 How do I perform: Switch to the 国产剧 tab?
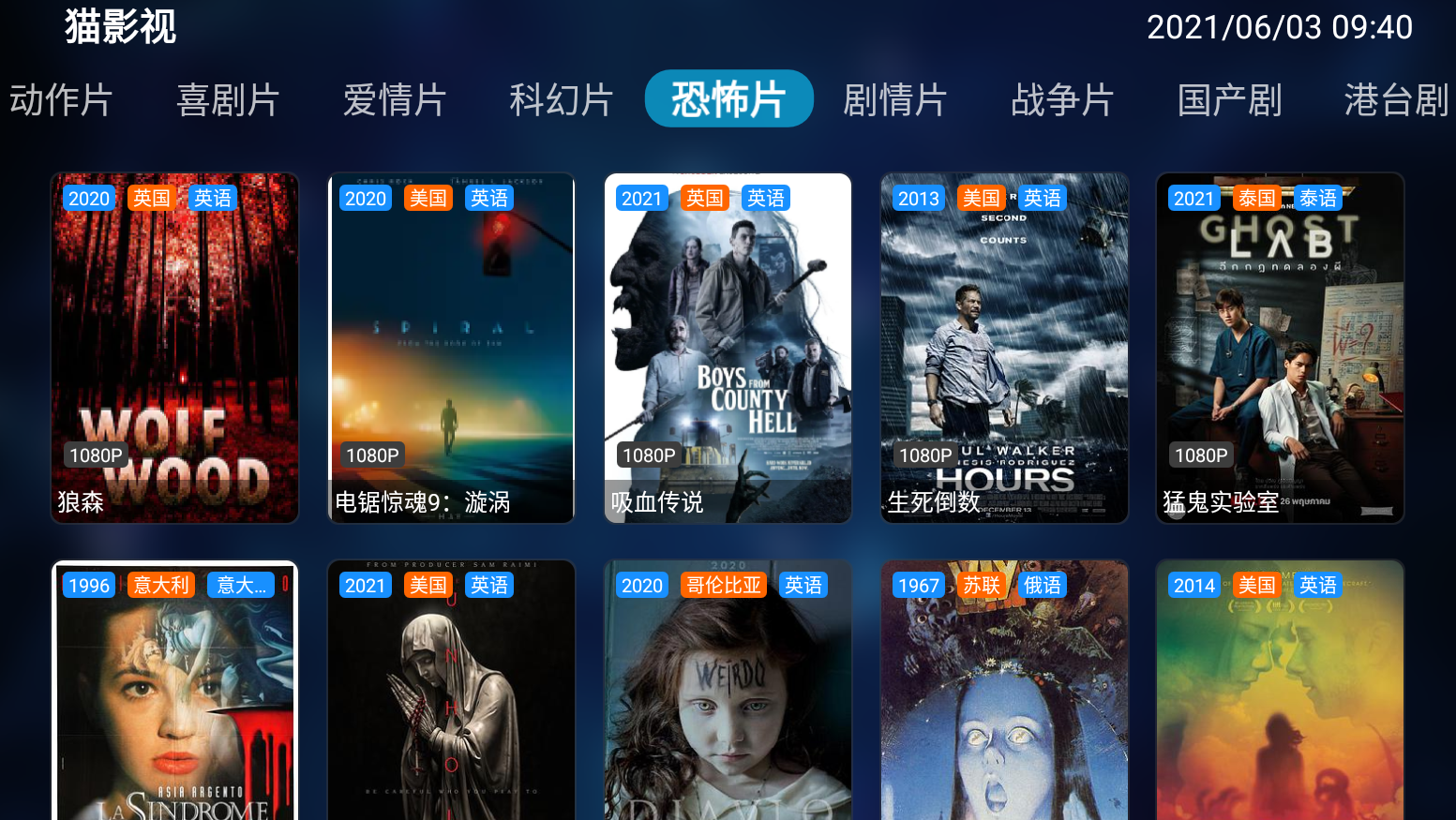(1229, 100)
